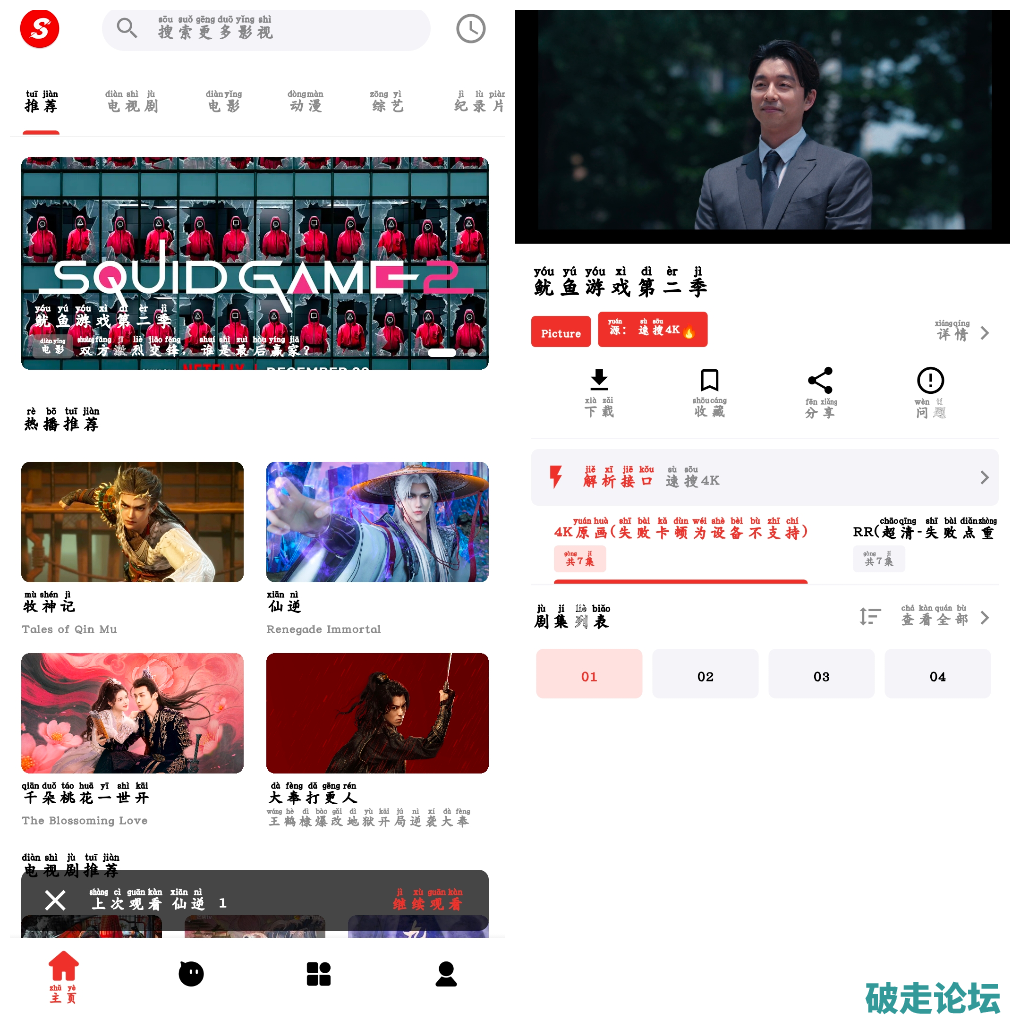The width and height of the screenshot is (1020, 1020).
Task: Select episode 02
Action: (x=705, y=675)
